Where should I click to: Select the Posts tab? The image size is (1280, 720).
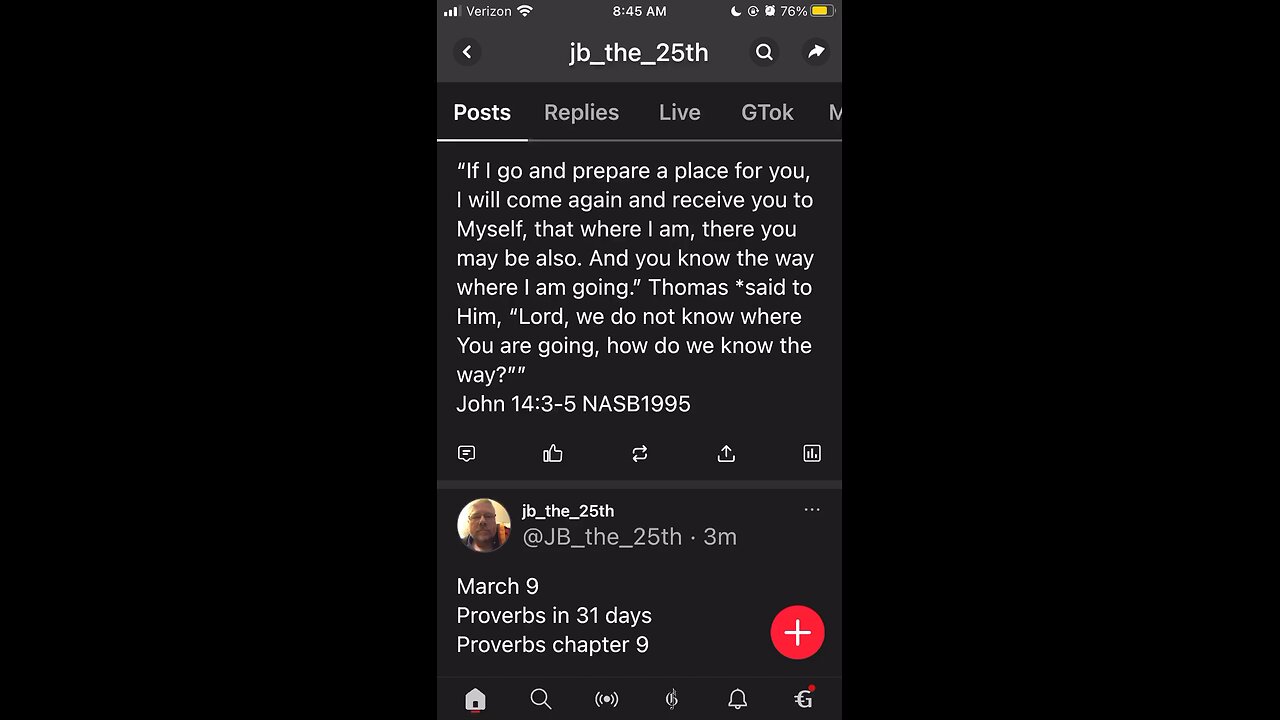click(482, 112)
